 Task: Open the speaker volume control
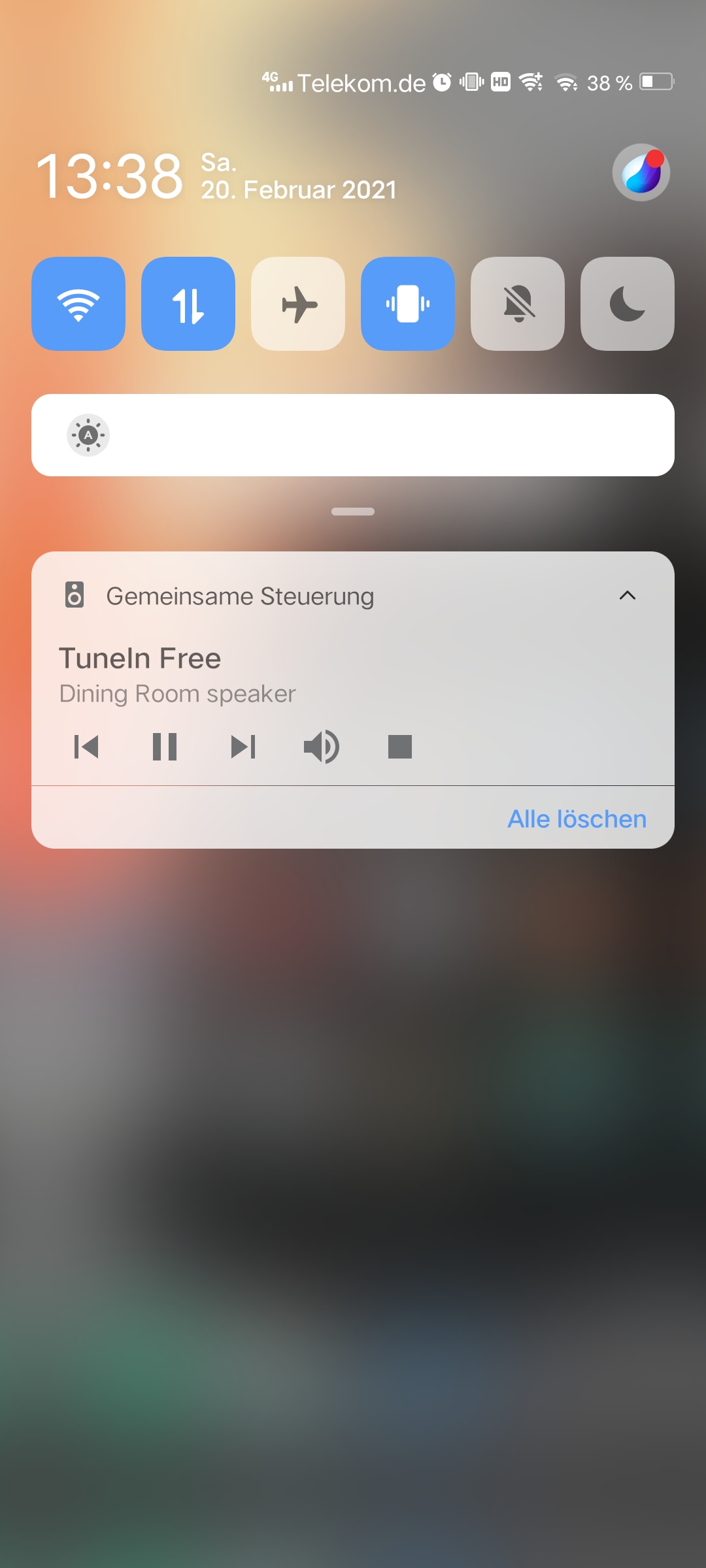tap(322, 747)
